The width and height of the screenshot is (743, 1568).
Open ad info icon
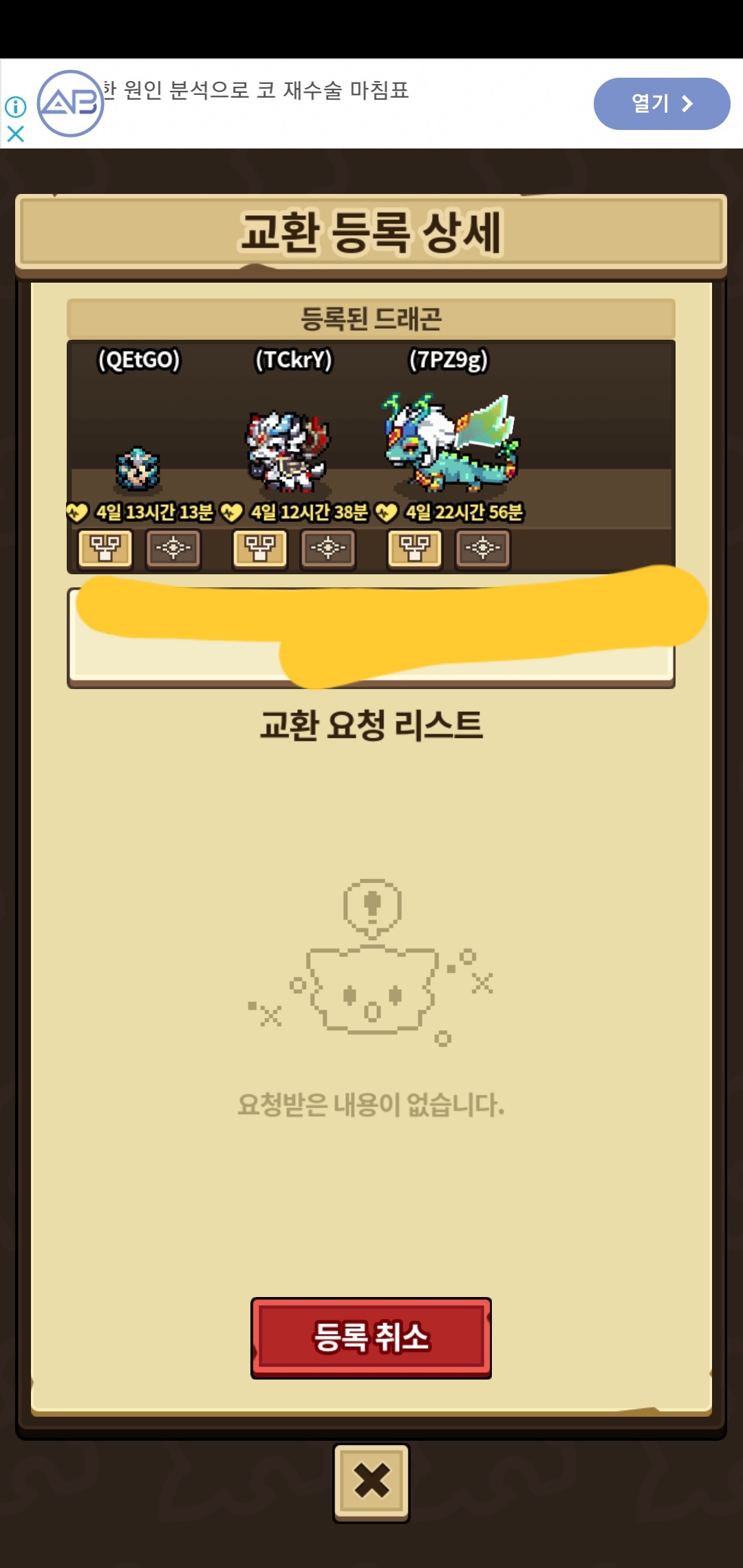tap(15, 107)
